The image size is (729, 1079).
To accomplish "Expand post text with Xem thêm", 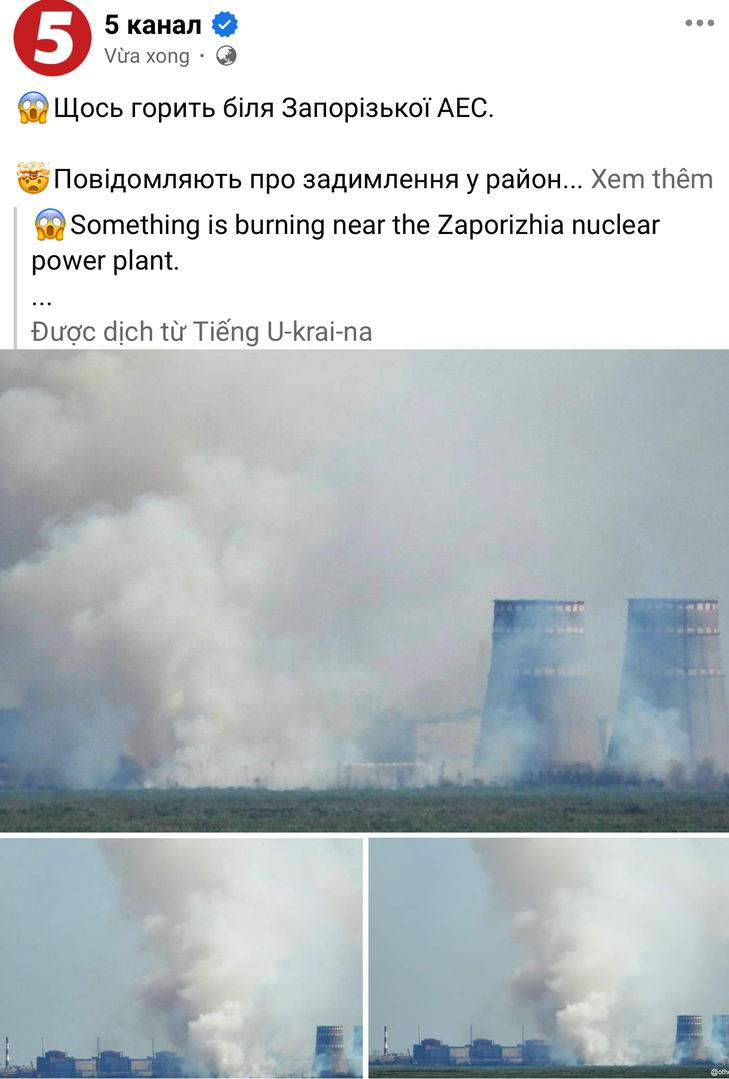I will [651, 179].
